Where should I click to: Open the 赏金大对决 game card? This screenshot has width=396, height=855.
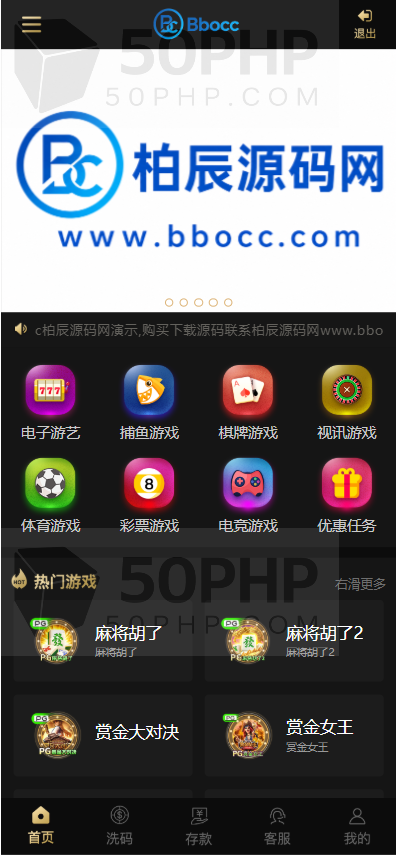coord(103,734)
